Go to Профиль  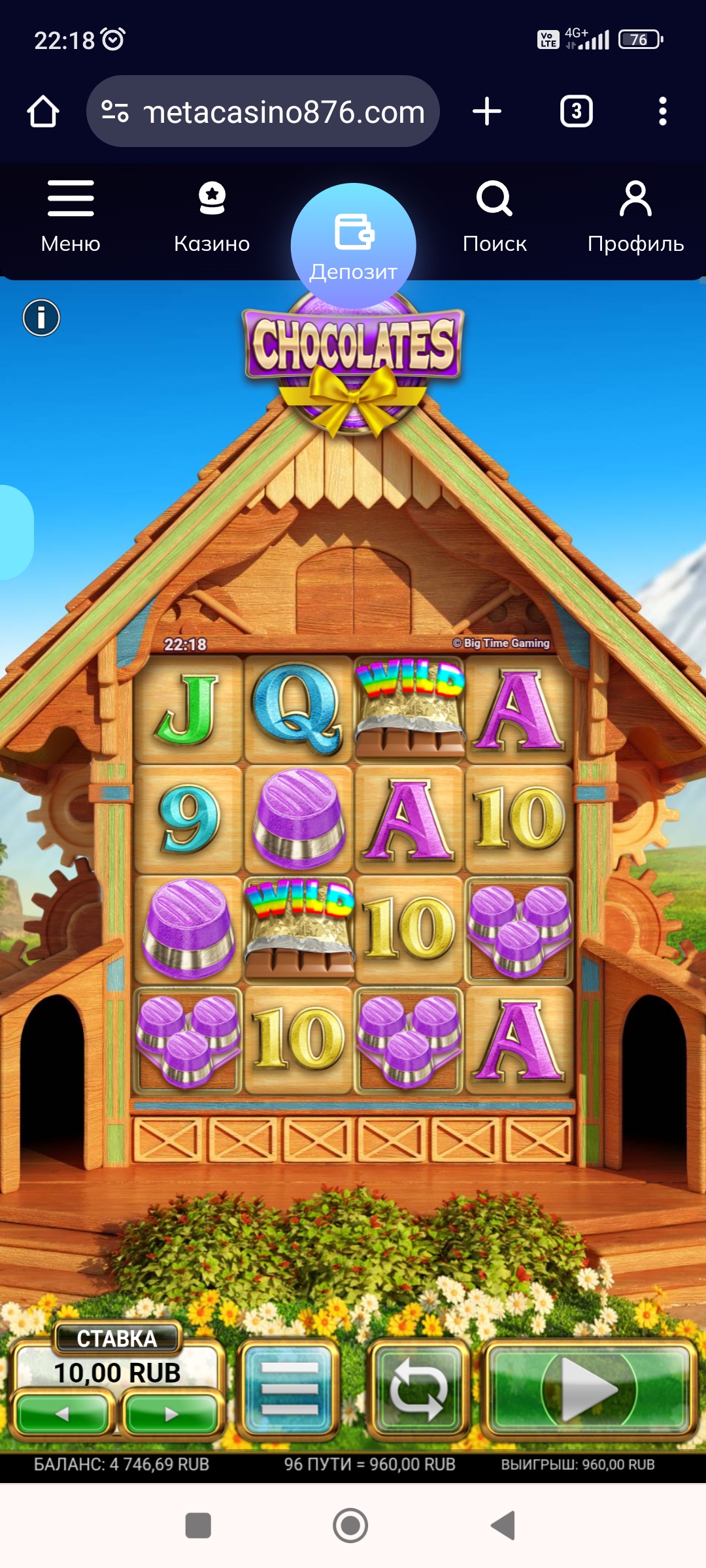pos(635,216)
